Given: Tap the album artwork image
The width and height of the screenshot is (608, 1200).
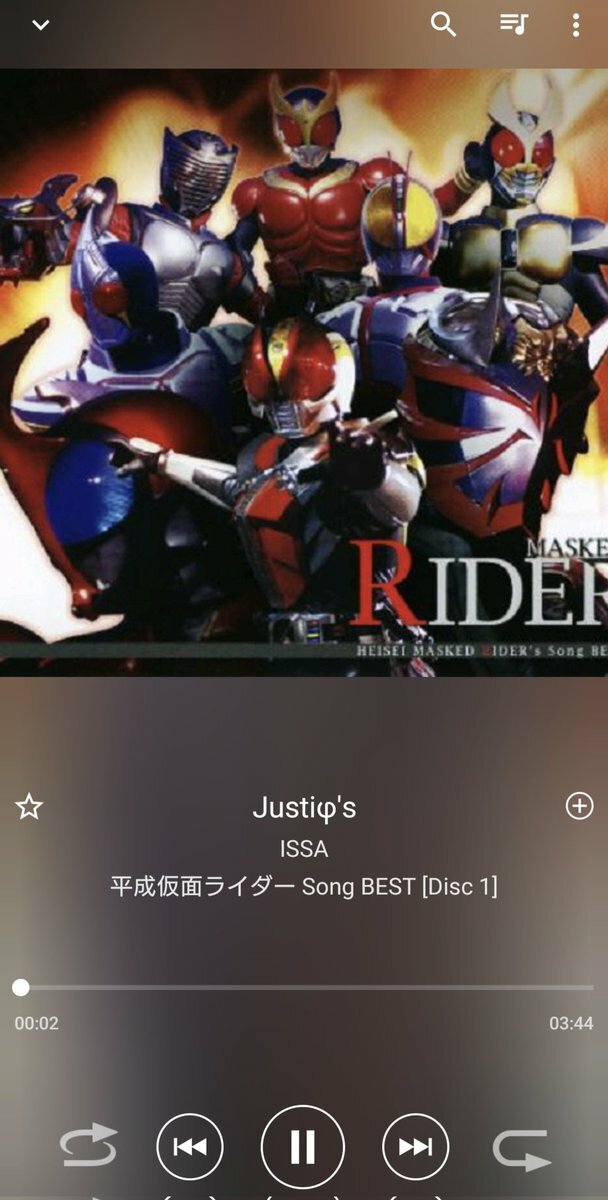Looking at the screenshot, I should pyautogui.click(x=304, y=370).
